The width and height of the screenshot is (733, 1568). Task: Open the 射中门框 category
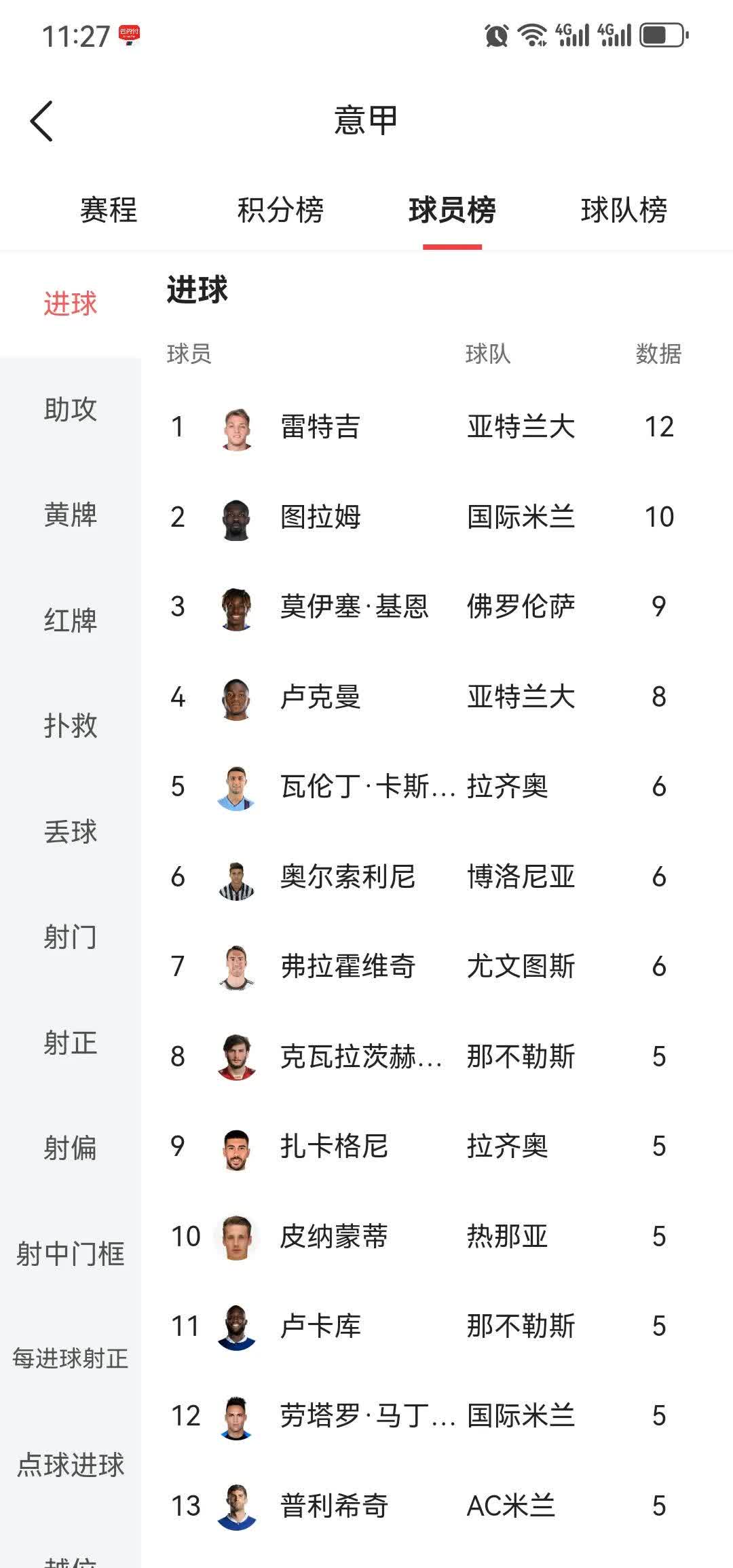coord(71,1254)
